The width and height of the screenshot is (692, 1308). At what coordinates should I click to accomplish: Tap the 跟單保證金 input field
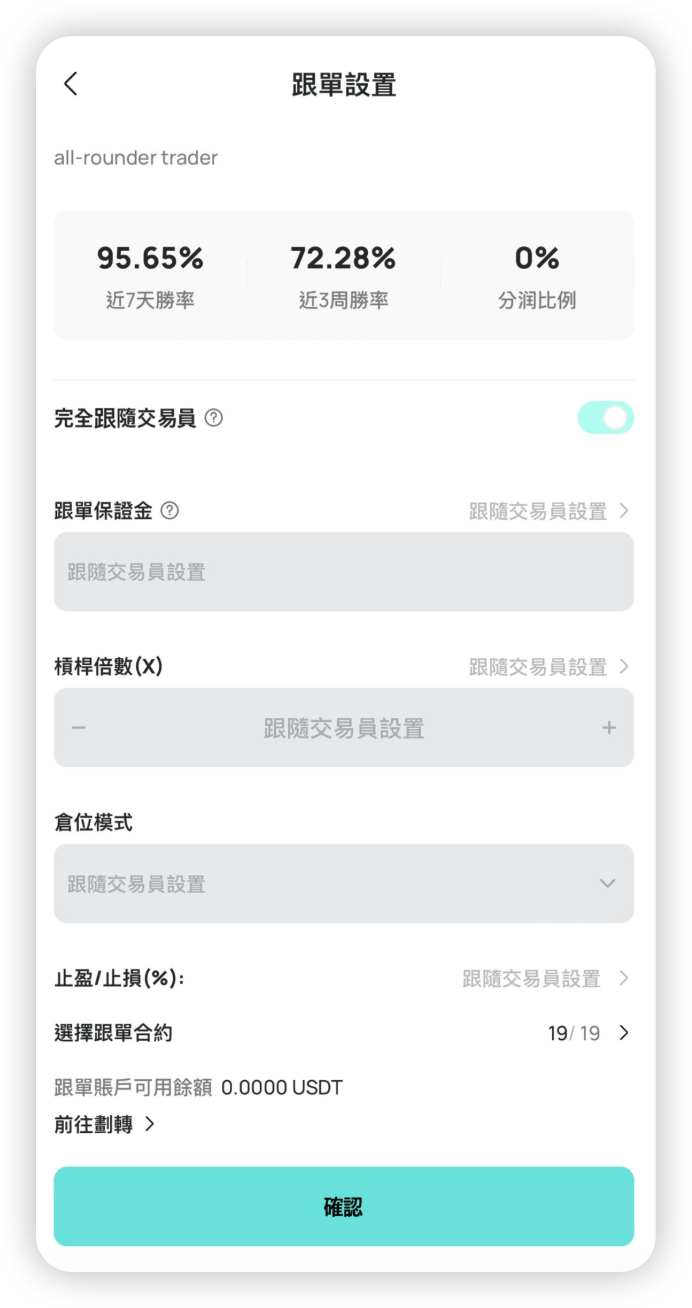point(343,572)
